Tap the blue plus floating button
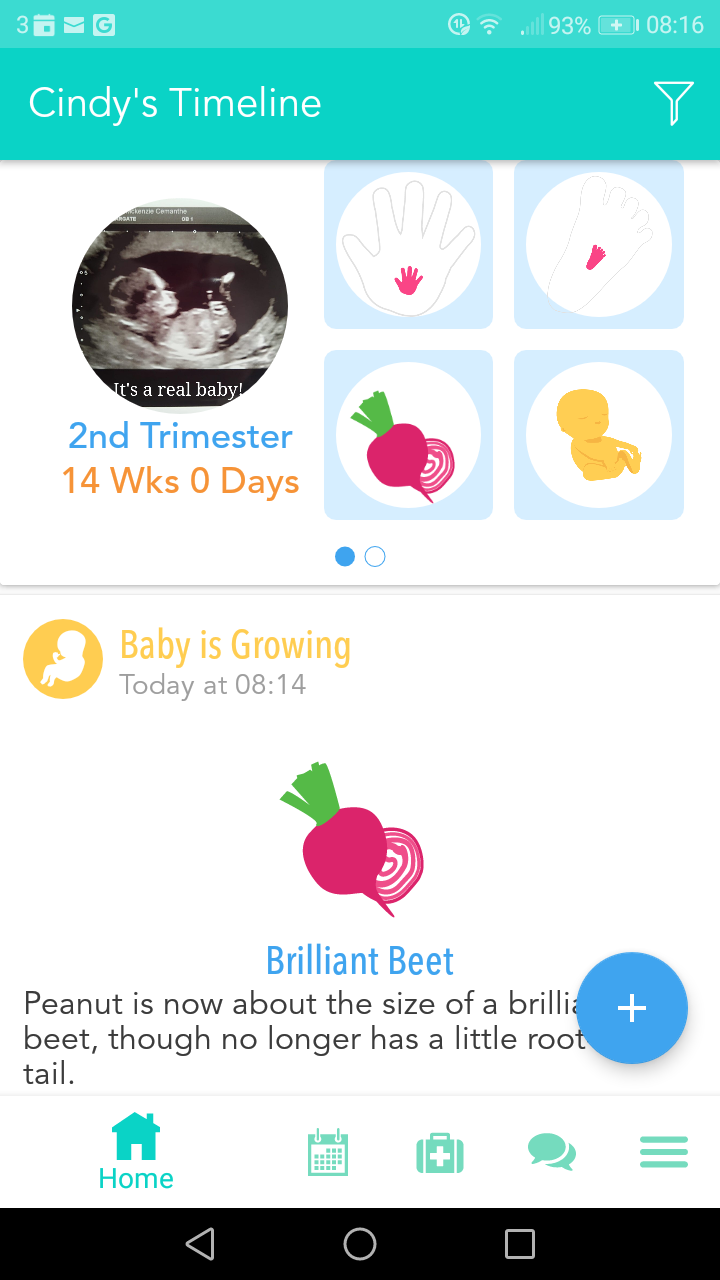The image size is (720, 1280). [x=632, y=1008]
